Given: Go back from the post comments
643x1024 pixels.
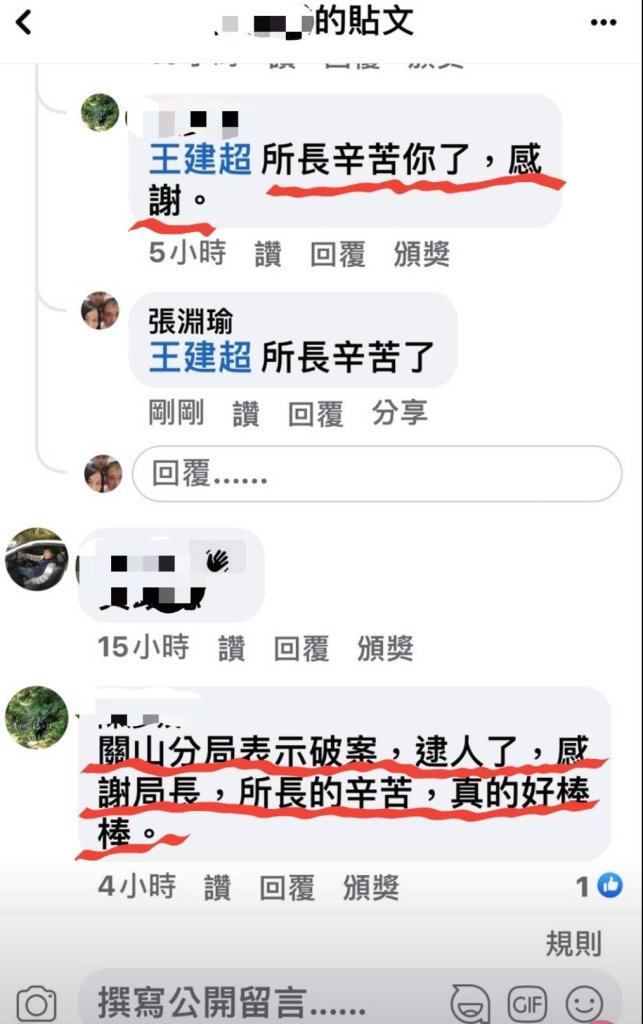Looking at the screenshot, I should [22, 21].
